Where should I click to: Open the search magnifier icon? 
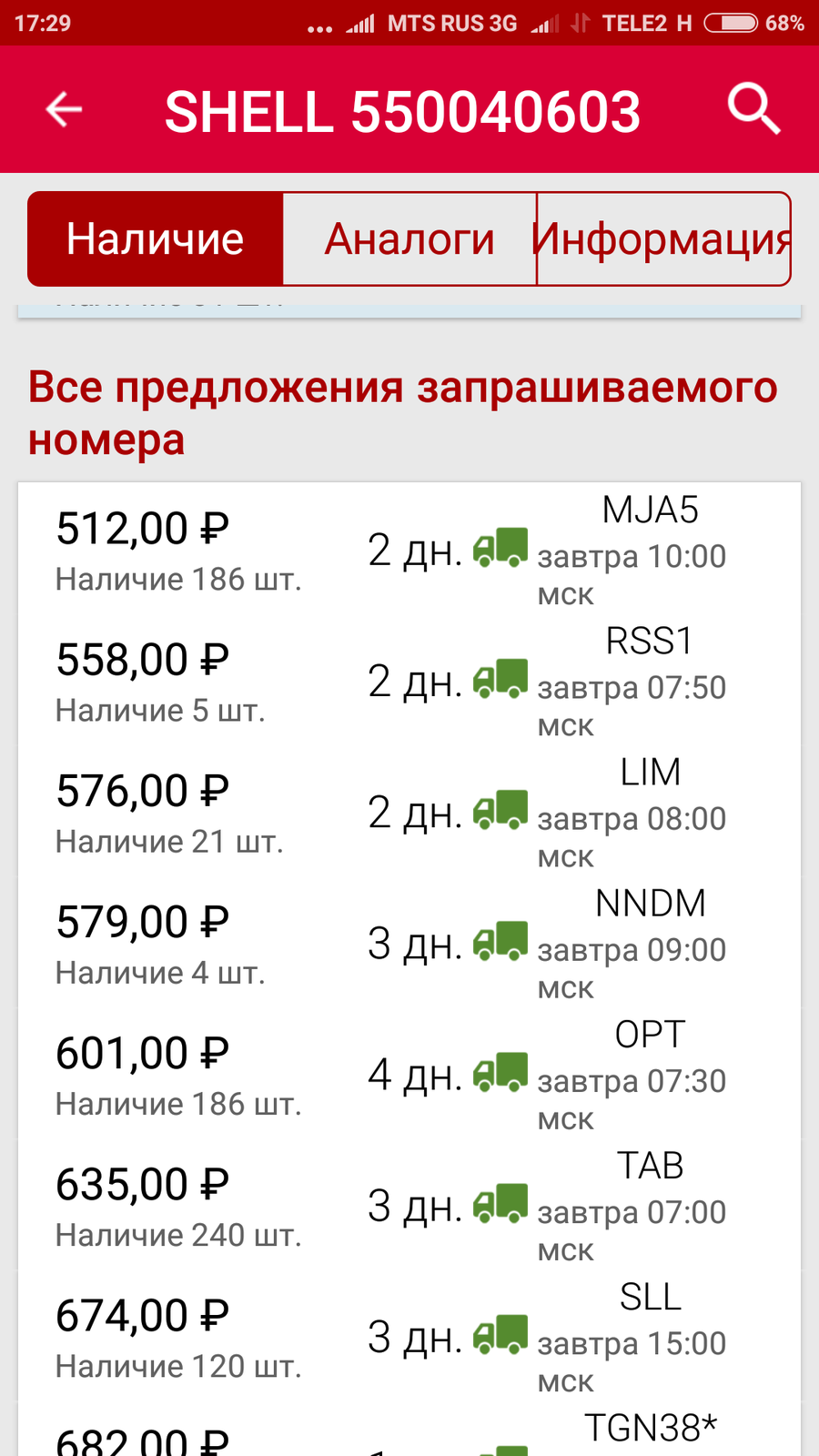pos(754,109)
